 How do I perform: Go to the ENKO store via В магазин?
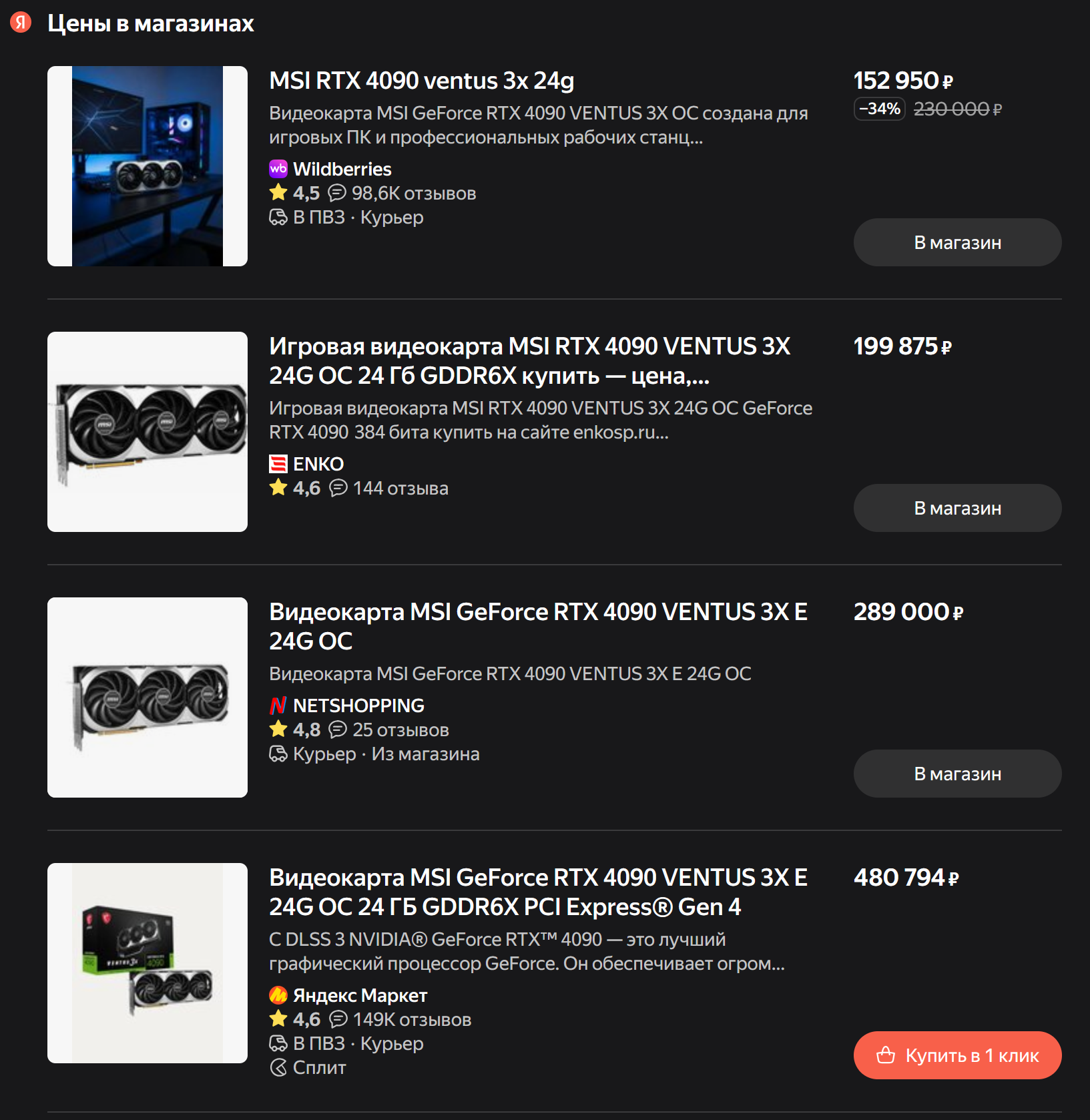pos(957,508)
